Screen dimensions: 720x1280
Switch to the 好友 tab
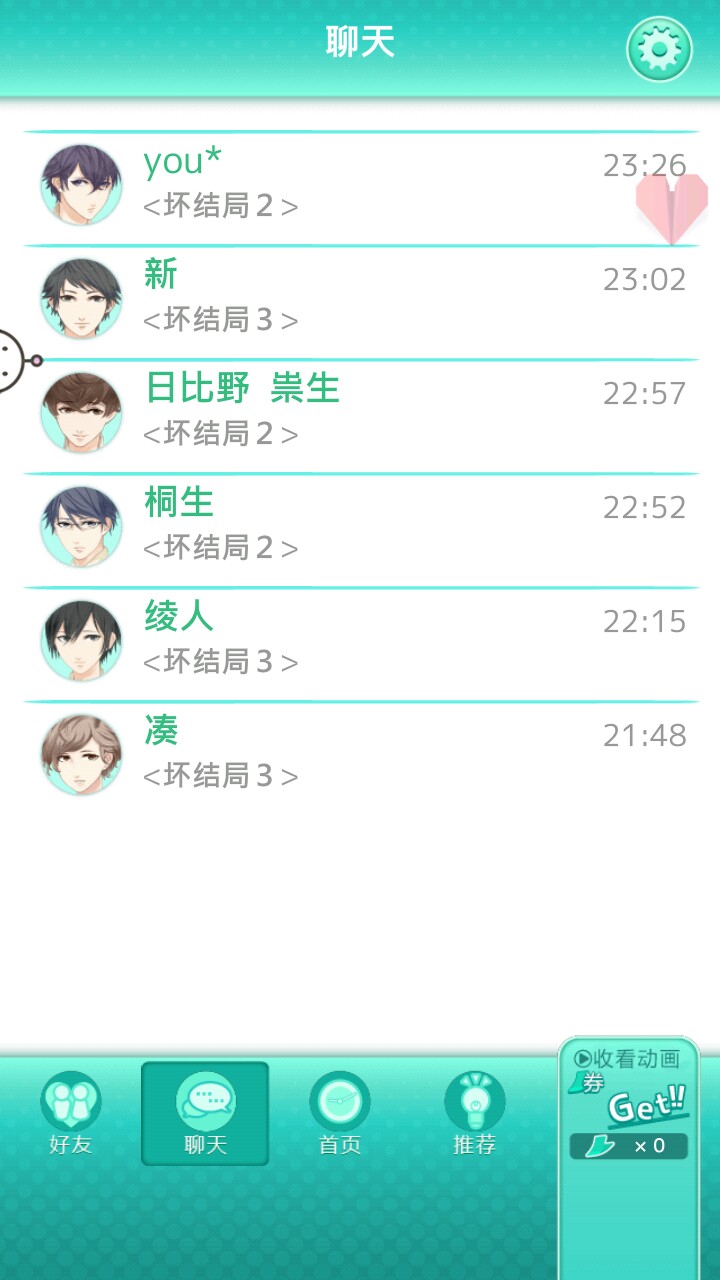pyautogui.click(x=70, y=1114)
